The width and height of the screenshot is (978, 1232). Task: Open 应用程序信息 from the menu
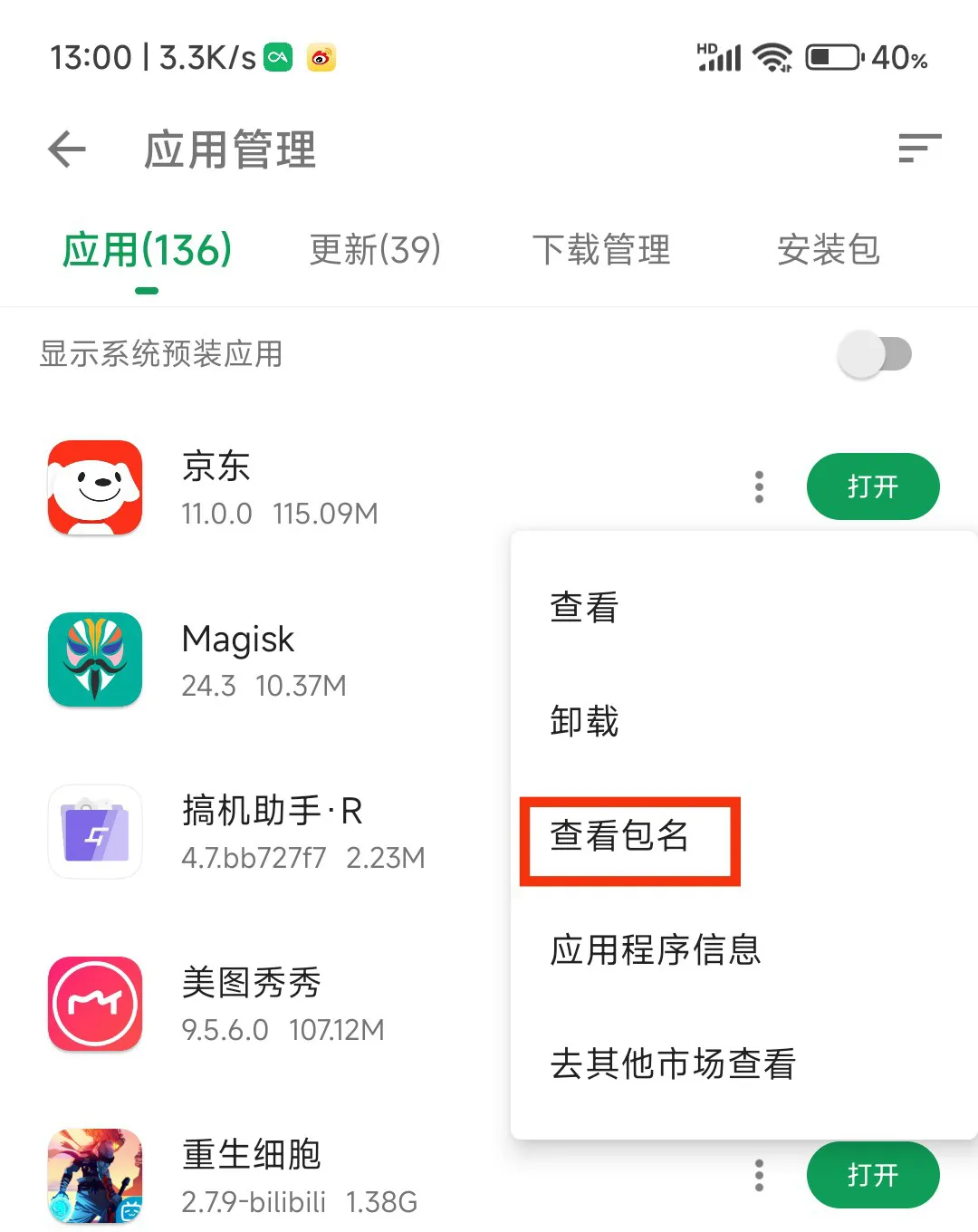click(656, 949)
